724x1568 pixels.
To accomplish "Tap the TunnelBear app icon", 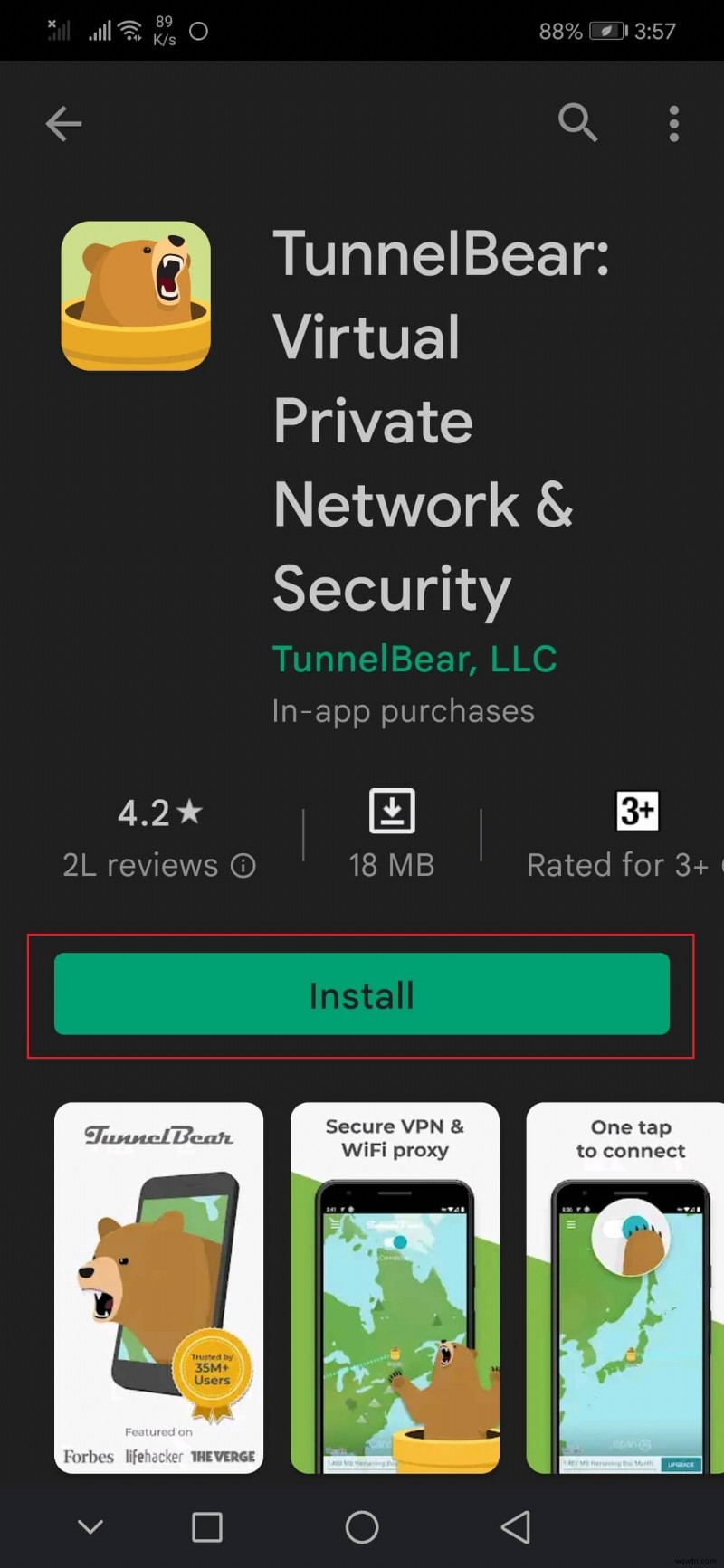I will (134, 296).
